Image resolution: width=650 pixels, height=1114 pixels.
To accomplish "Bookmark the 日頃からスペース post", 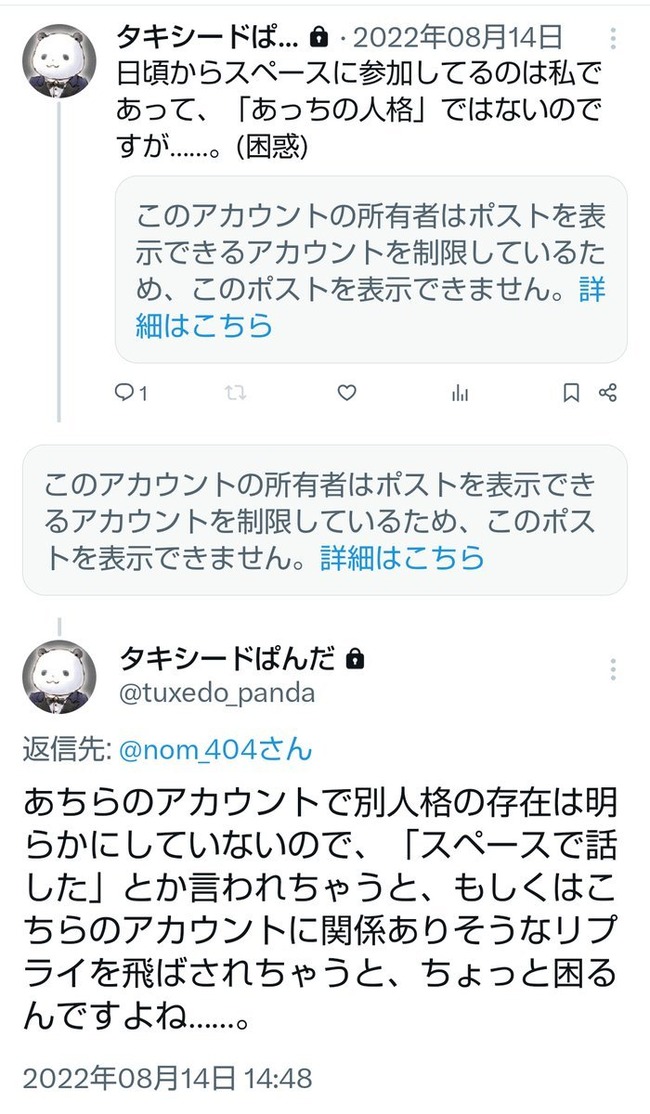I will point(570,394).
